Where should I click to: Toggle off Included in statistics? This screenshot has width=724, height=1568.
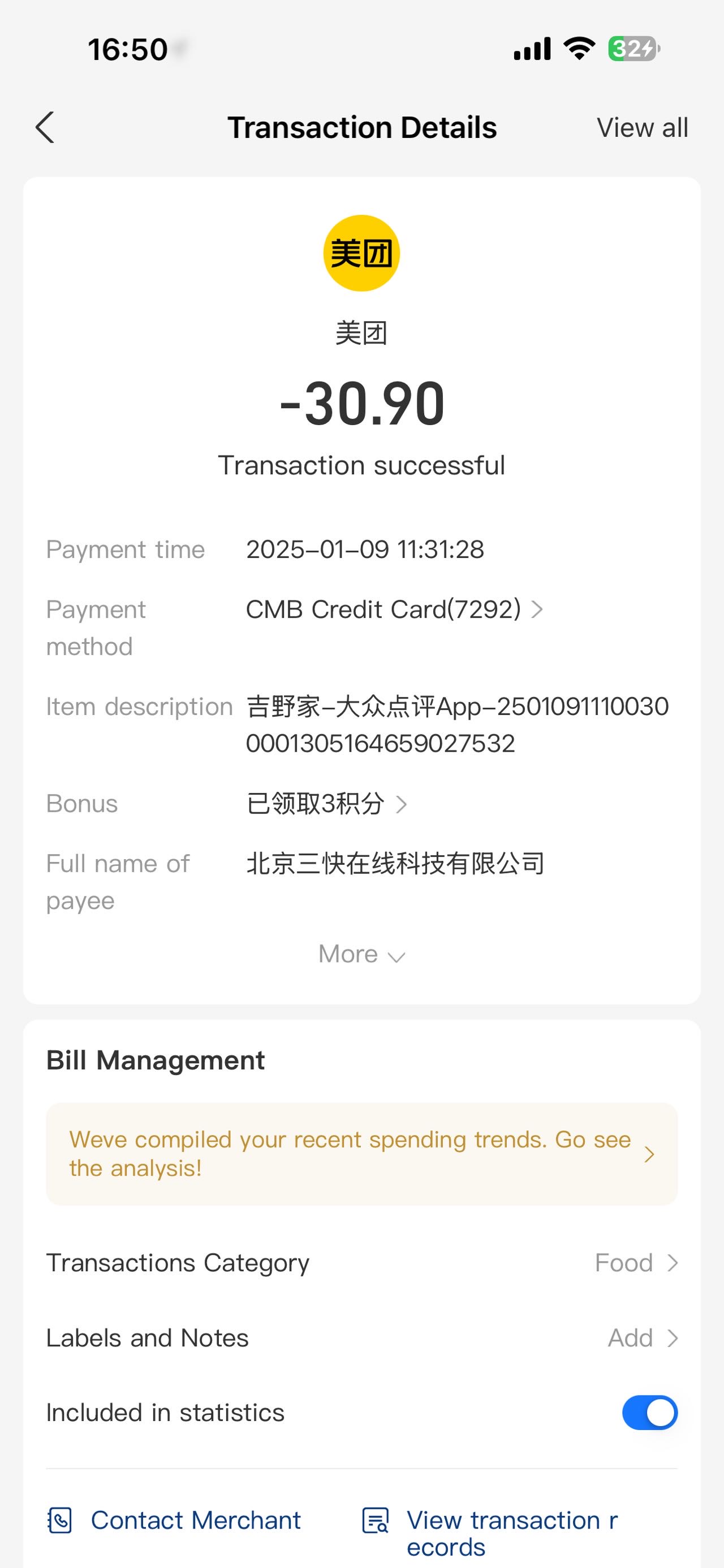[x=649, y=1413]
